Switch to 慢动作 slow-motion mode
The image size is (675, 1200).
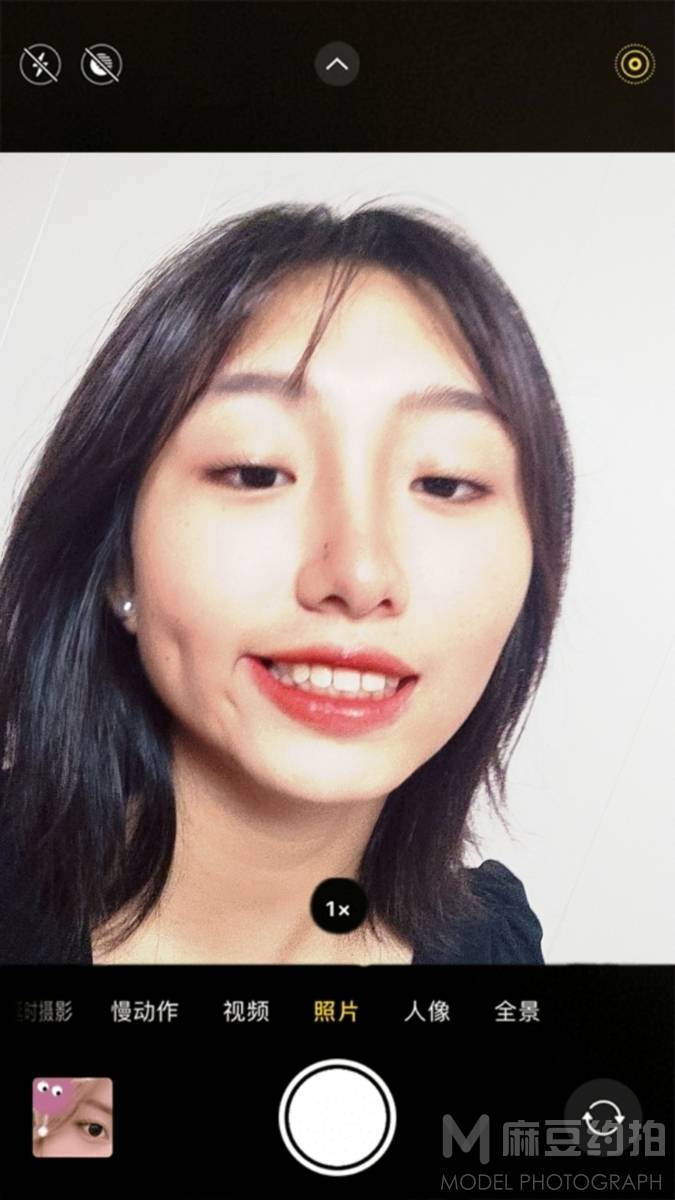coord(144,1011)
